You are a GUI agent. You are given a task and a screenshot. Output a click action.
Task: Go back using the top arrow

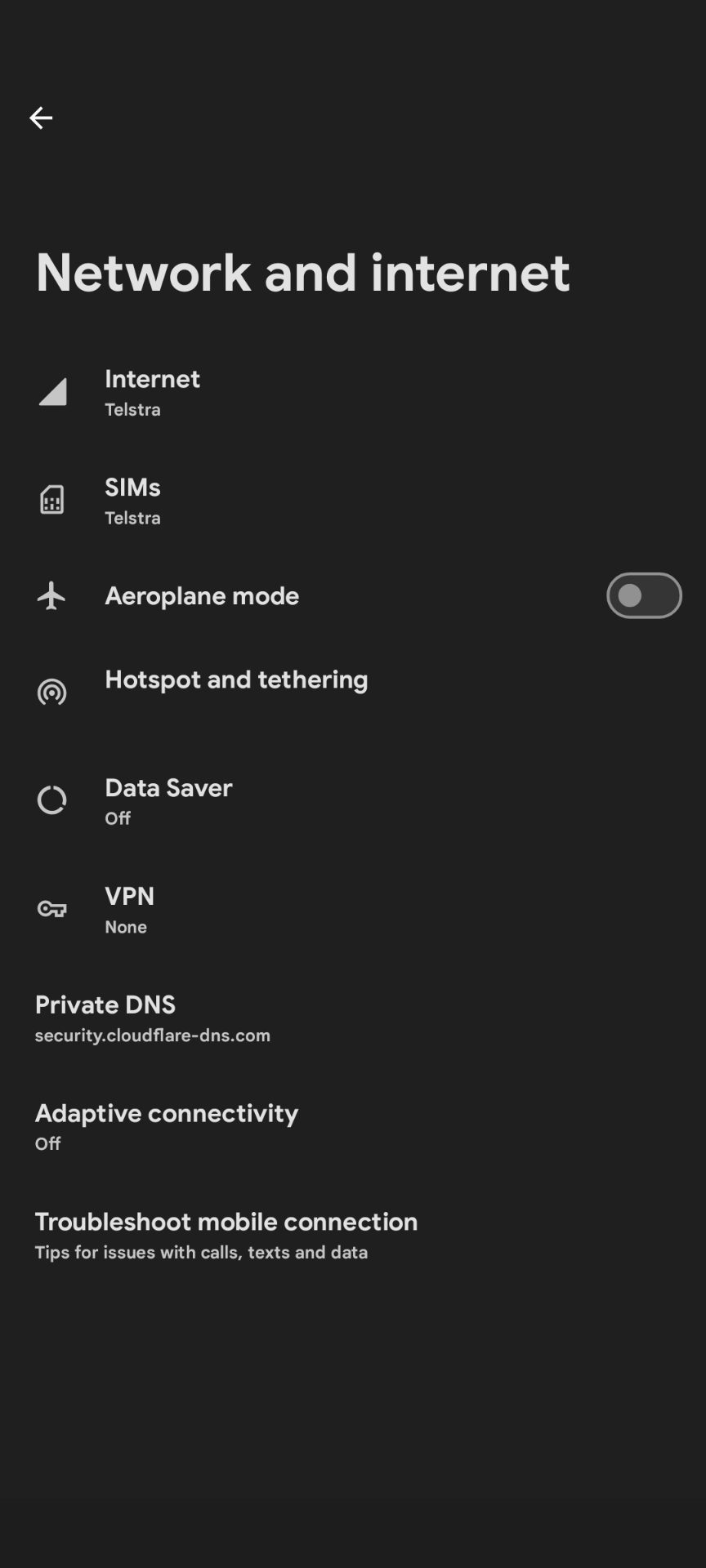click(41, 118)
